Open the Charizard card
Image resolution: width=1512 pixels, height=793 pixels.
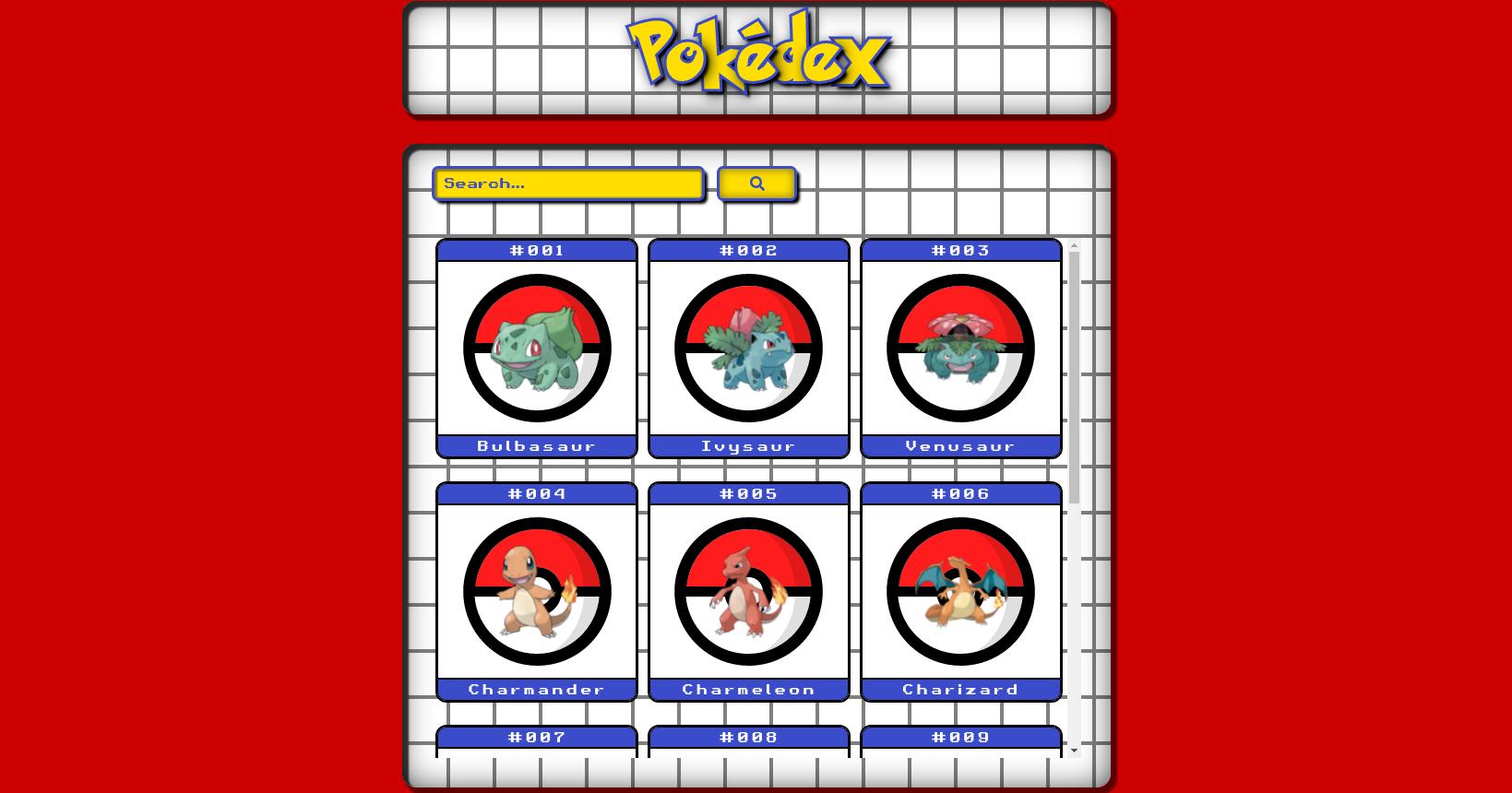[960, 592]
